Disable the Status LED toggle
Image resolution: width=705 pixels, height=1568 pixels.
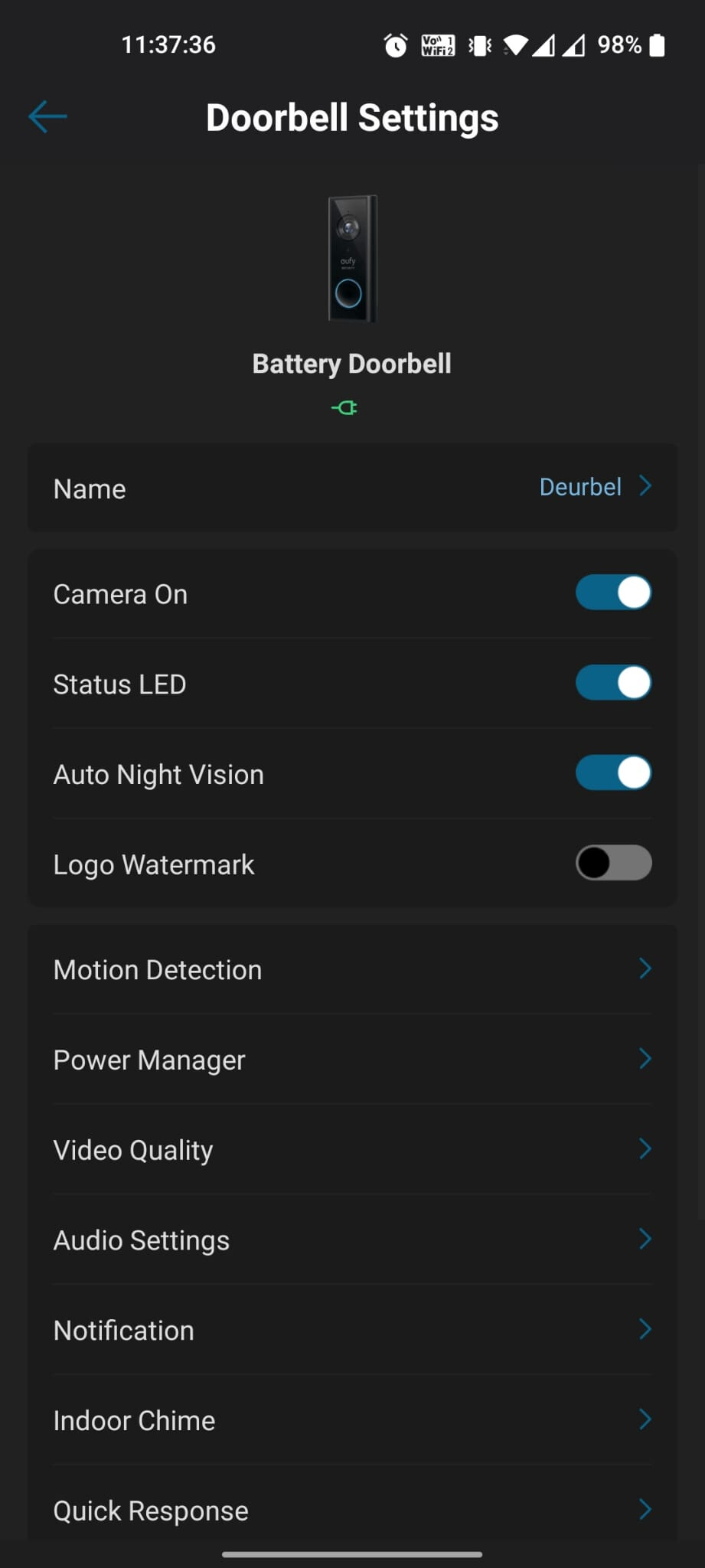tap(613, 683)
